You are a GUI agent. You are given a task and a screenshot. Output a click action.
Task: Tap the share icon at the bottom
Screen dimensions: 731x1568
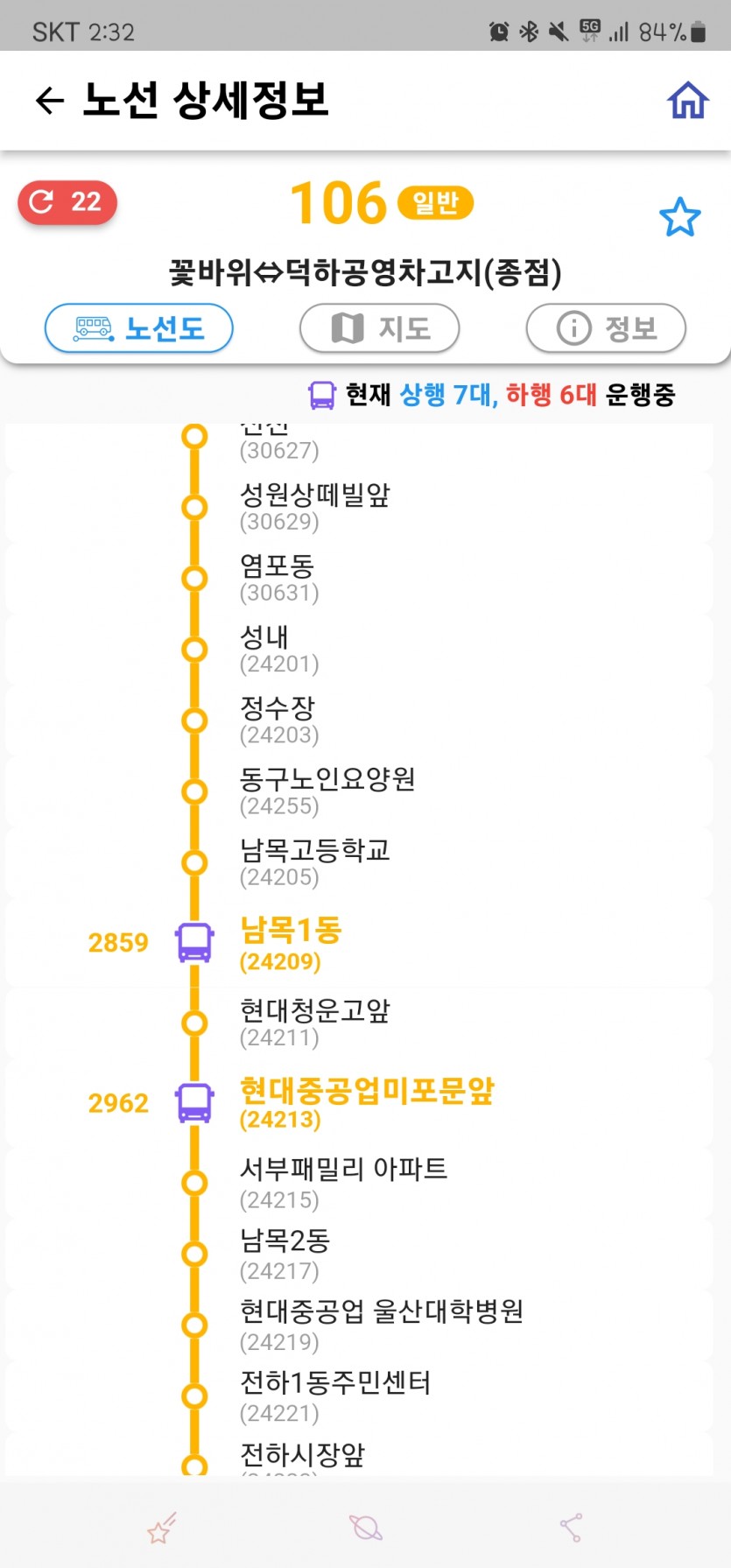click(x=571, y=1528)
